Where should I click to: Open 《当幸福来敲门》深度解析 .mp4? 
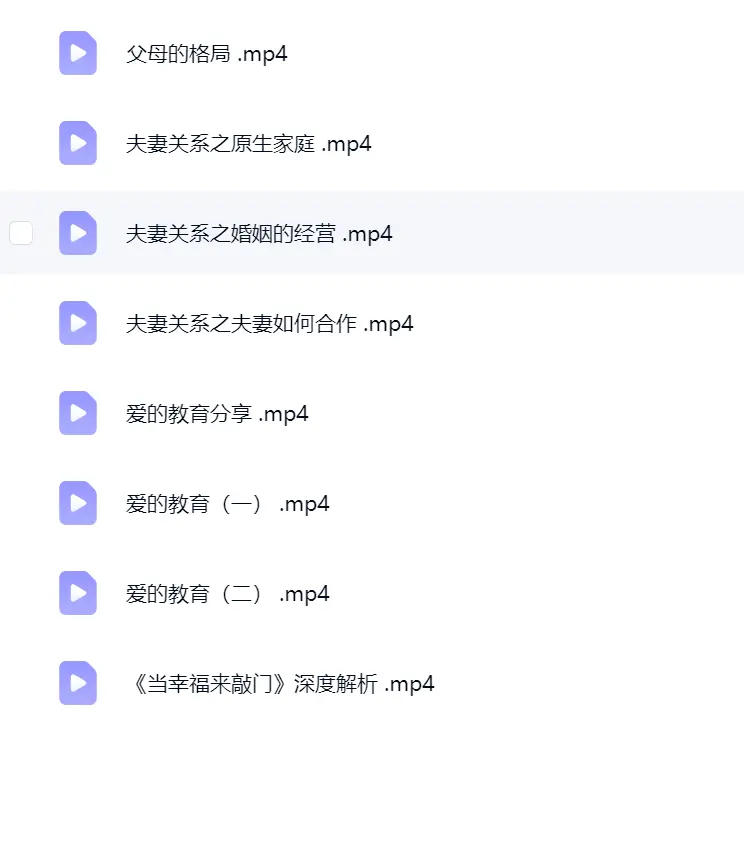click(282, 684)
